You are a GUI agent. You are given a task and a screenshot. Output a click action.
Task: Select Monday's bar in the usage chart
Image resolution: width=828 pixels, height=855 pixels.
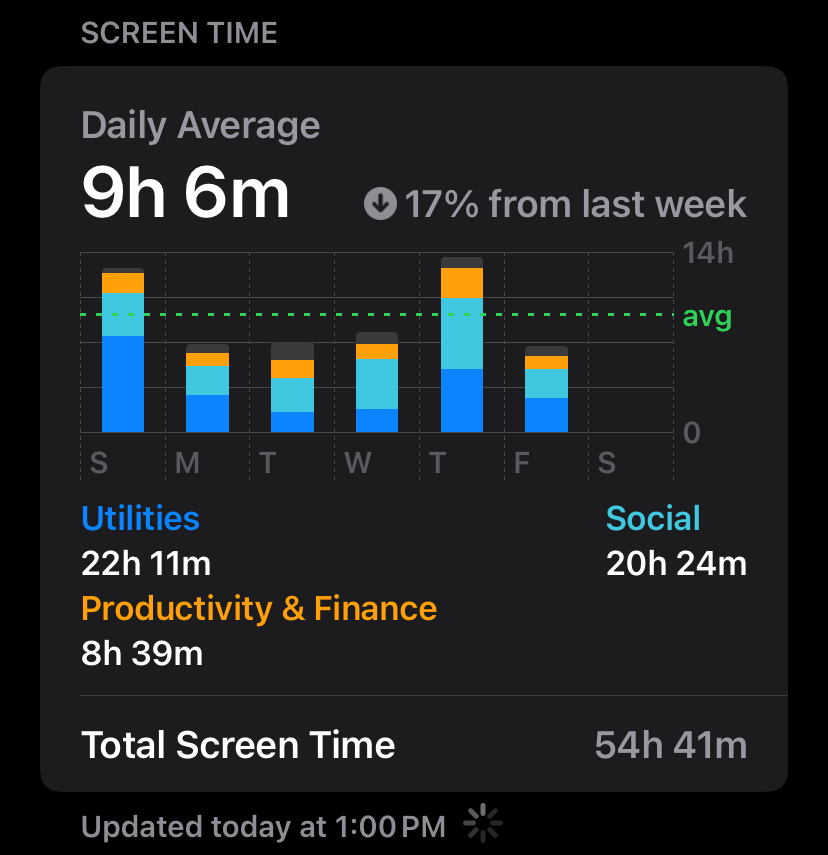click(207, 389)
